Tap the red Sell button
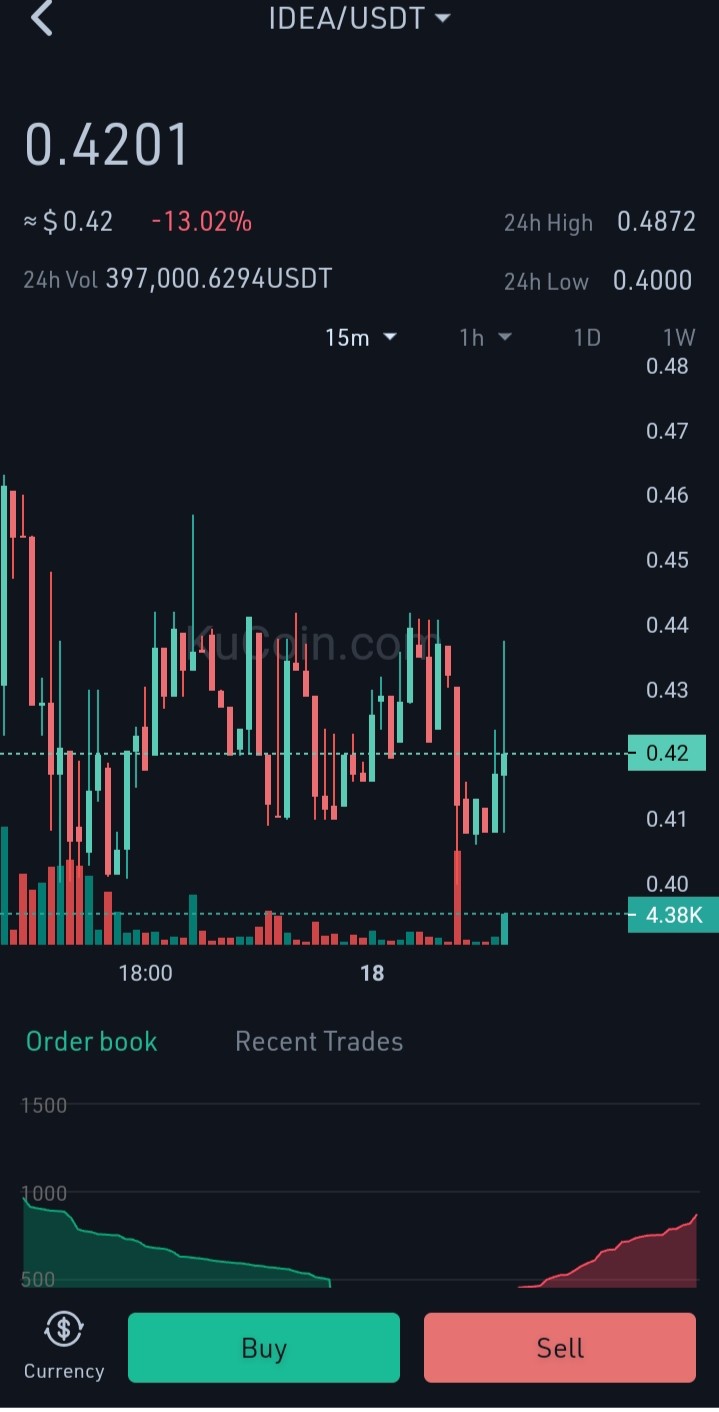Image resolution: width=719 pixels, height=1412 pixels. [x=560, y=1348]
